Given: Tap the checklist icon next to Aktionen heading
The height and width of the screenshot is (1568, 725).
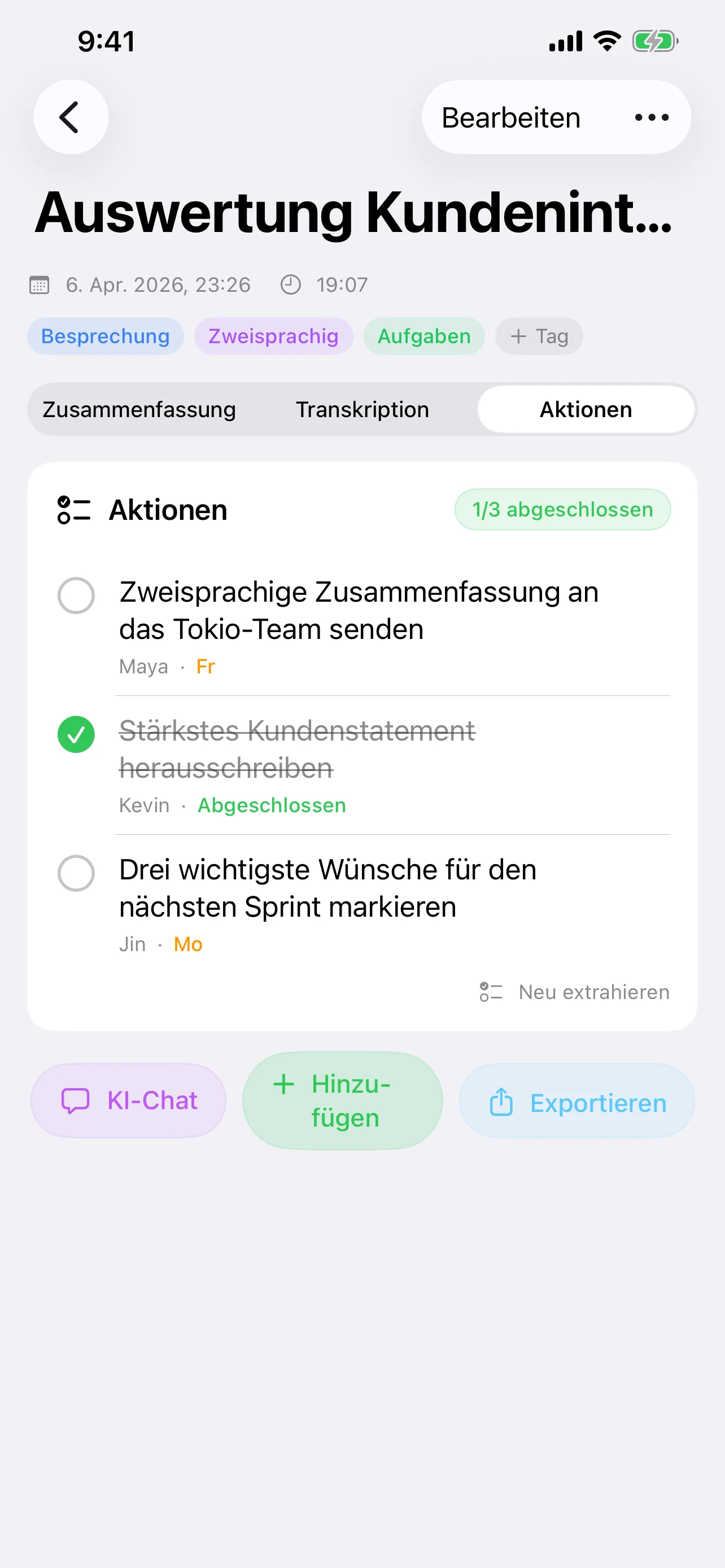Looking at the screenshot, I should (x=73, y=510).
